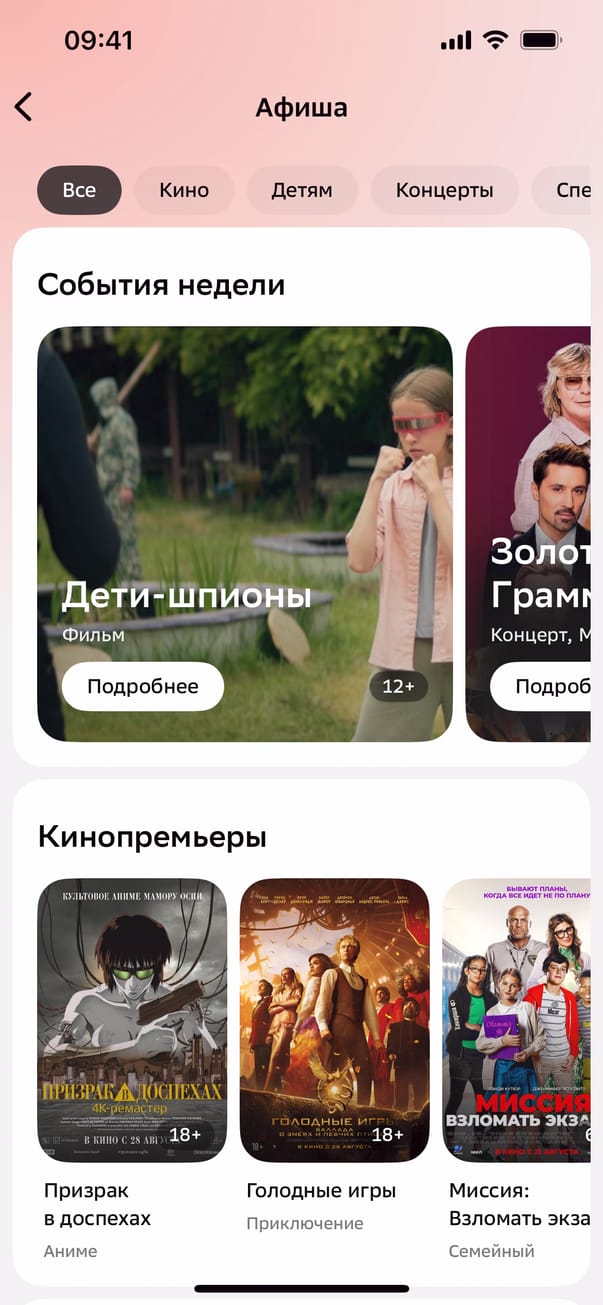
Task: Open the Миссия: Взломать экзамен movie poster
Action: click(520, 1019)
